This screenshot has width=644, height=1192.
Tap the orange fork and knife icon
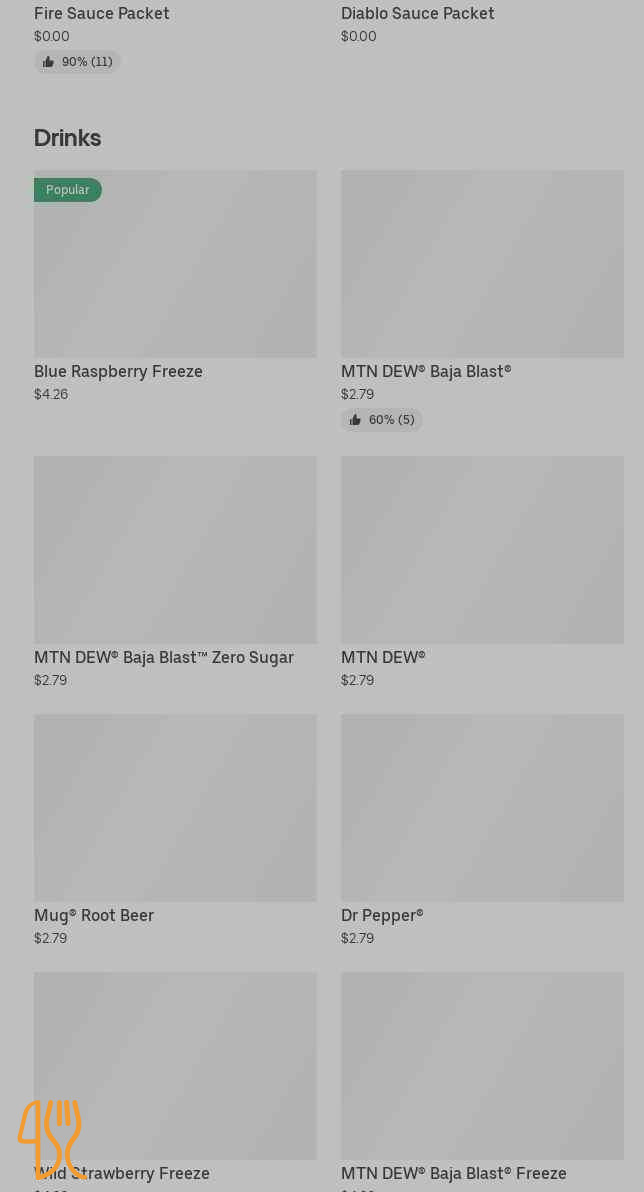pyautogui.click(x=52, y=1139)
